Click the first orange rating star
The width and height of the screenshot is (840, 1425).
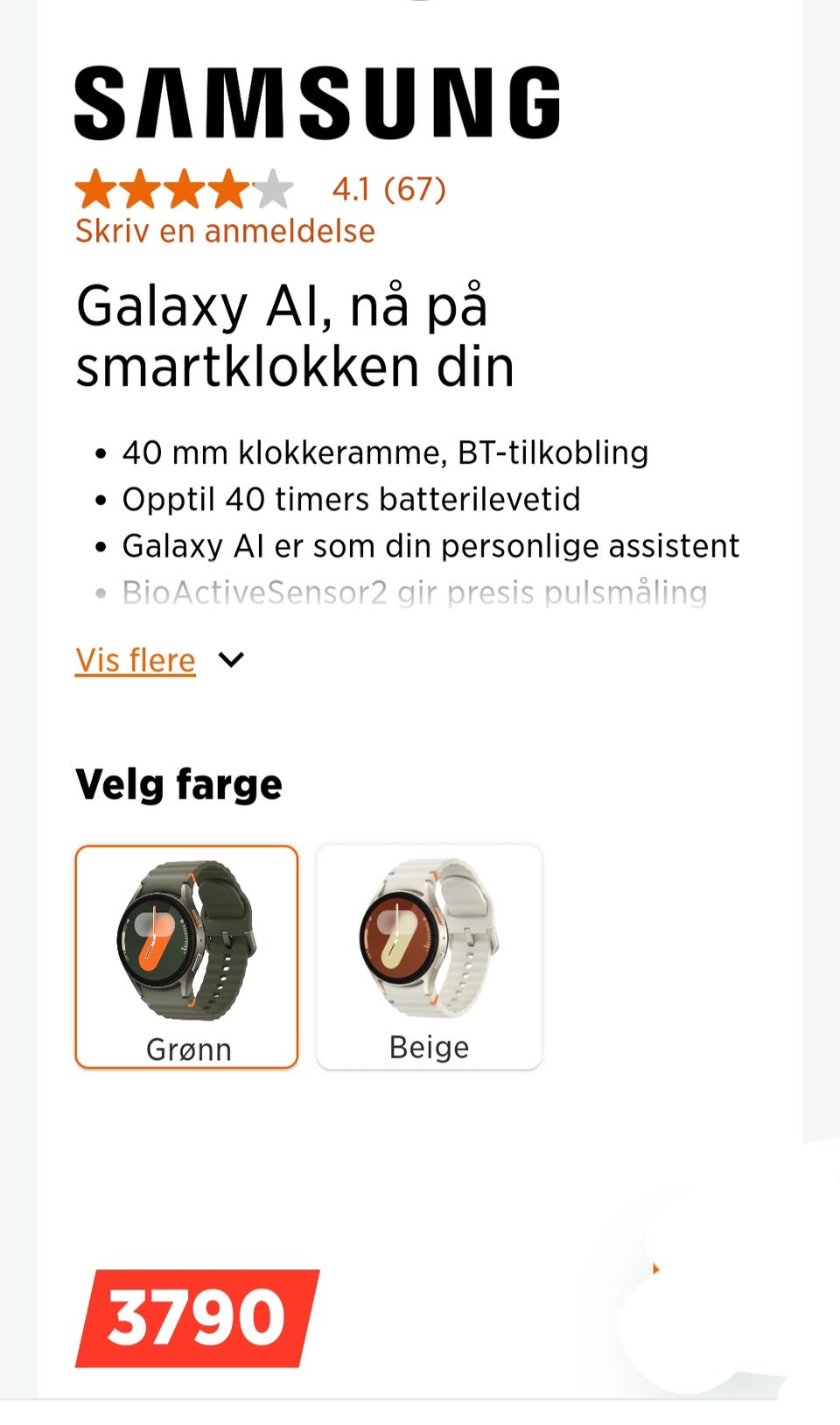[94, 188]
